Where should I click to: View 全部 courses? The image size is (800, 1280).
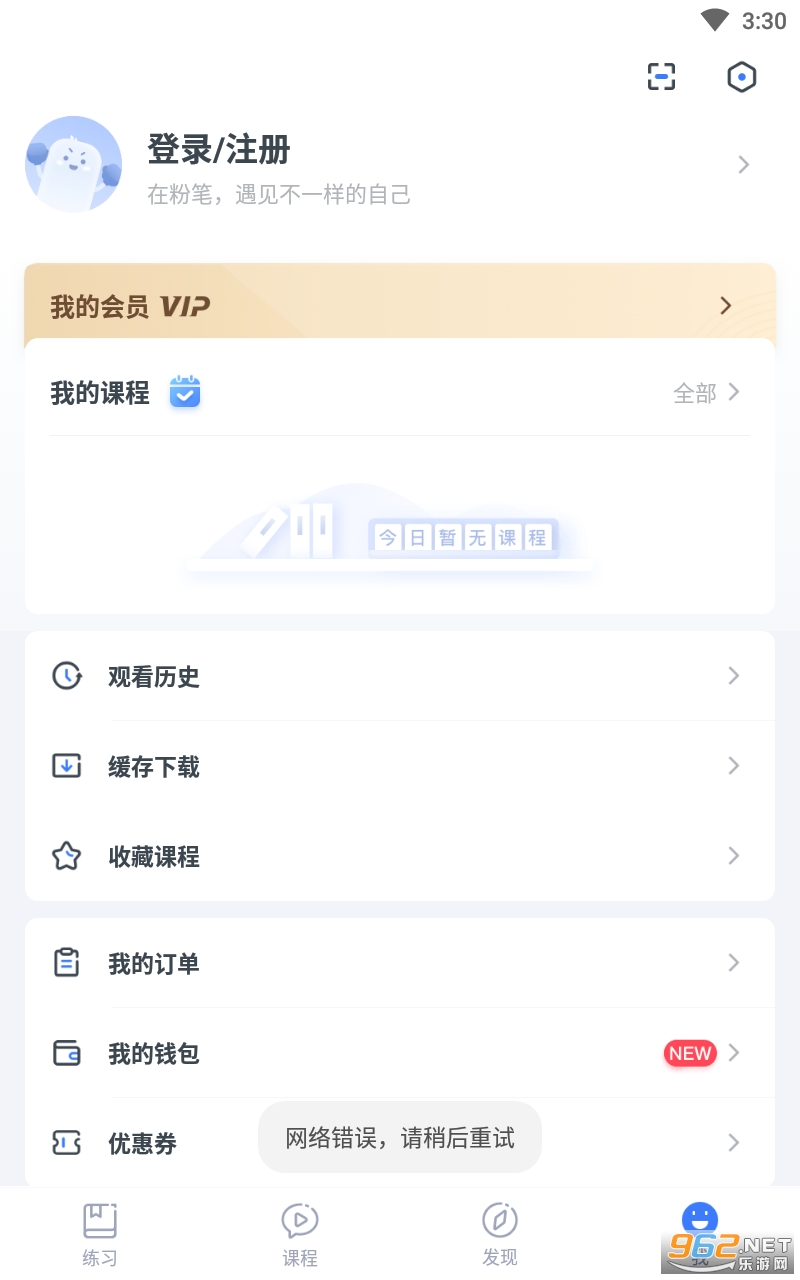pos(706,393)
